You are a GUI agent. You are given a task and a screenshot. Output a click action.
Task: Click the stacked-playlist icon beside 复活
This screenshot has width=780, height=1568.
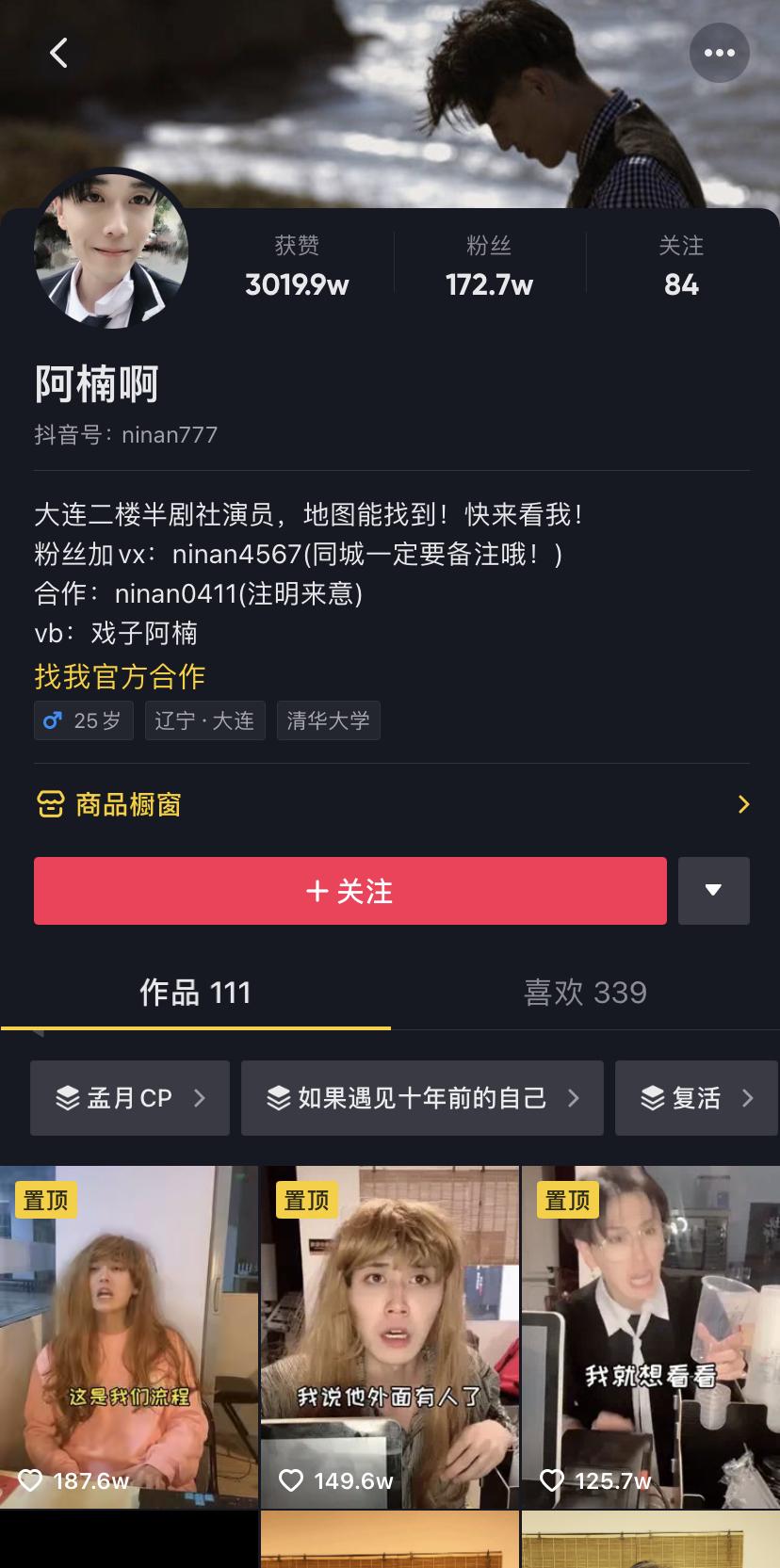point(652,1098)
